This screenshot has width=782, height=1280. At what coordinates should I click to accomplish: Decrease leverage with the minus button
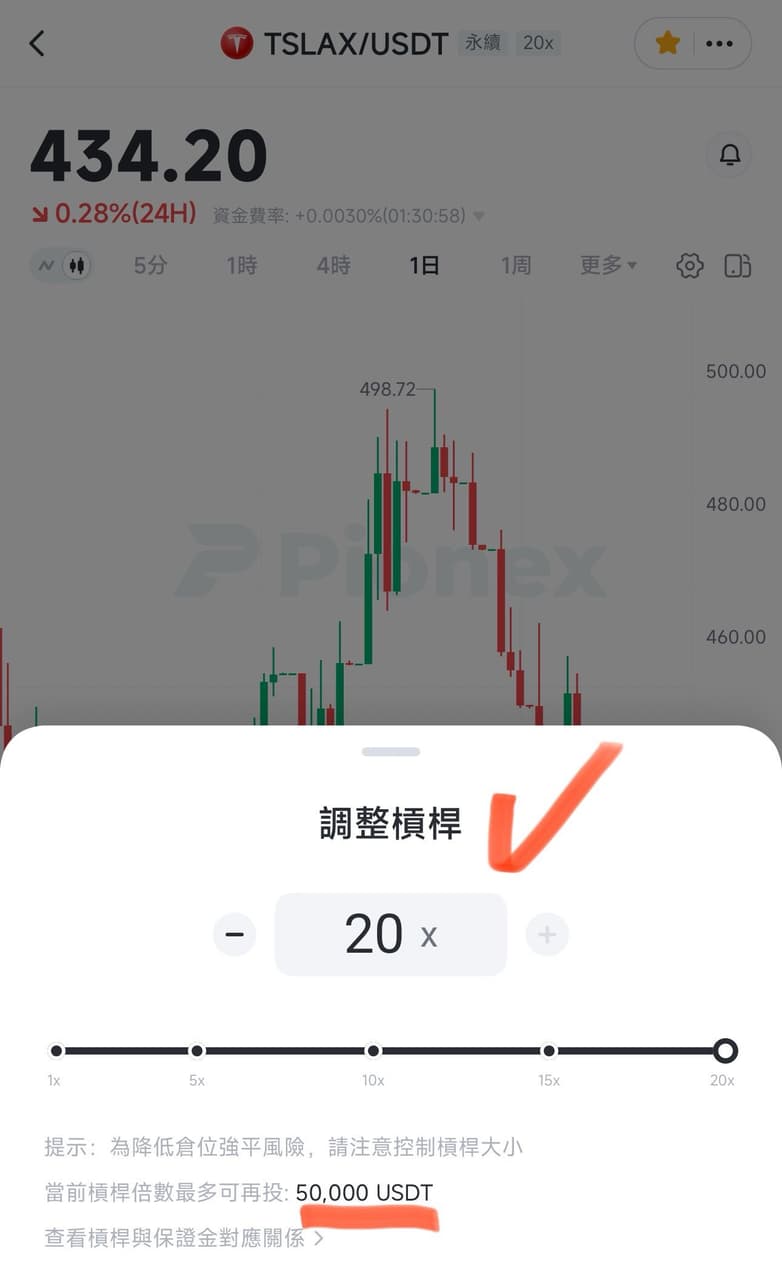(x=234, y=934)
